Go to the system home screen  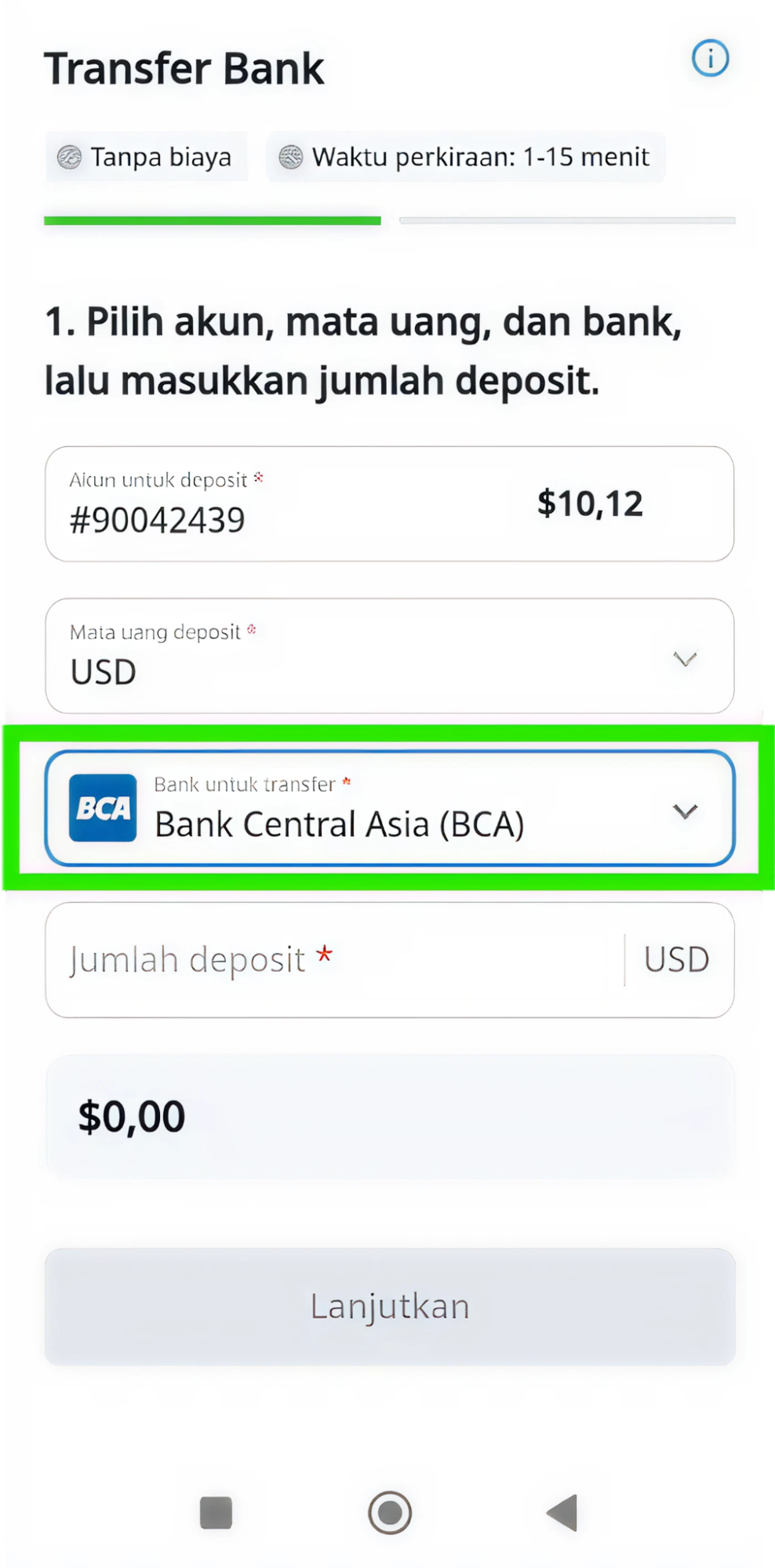(389, 1512)
